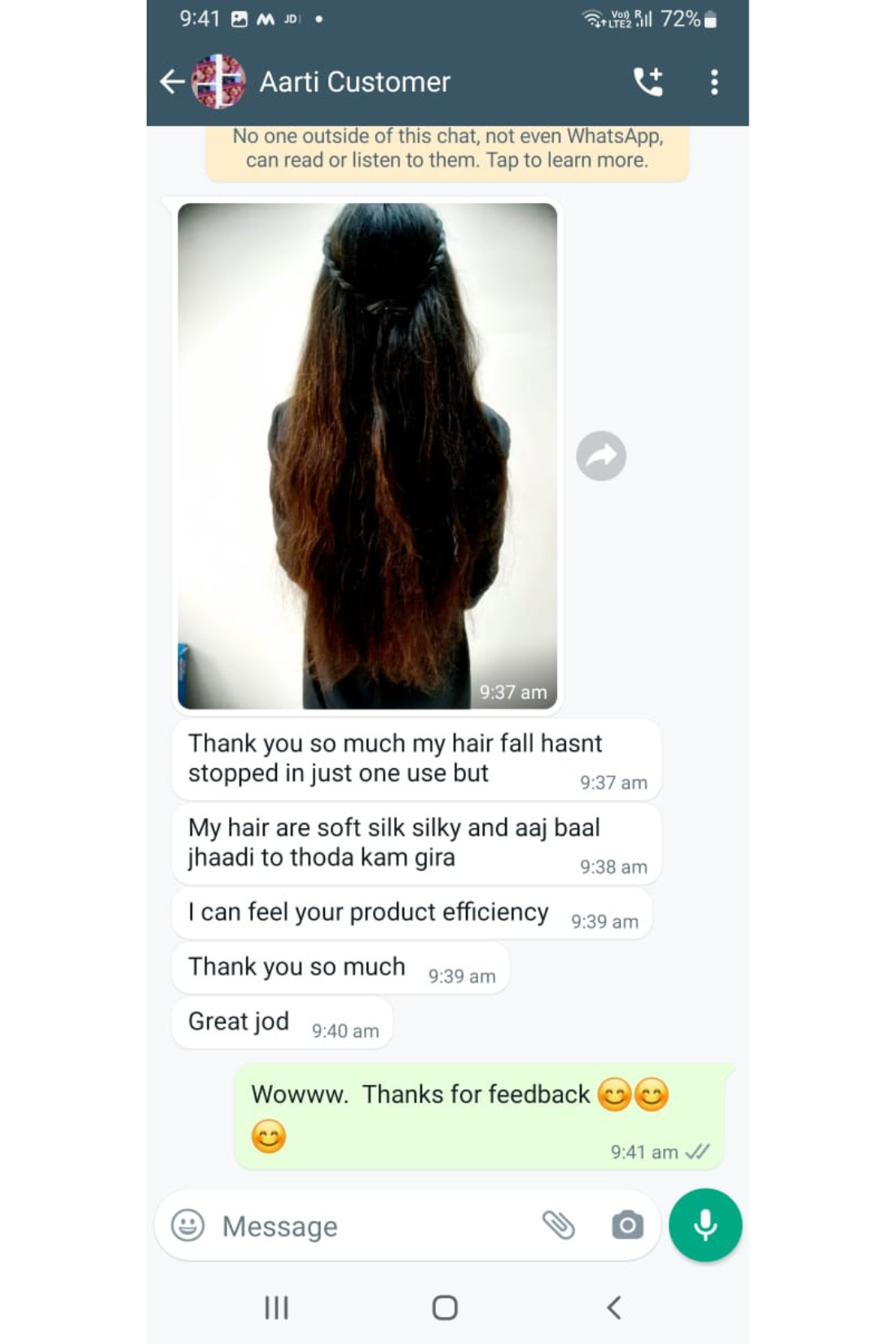Focus the Message text field
This screenshot has width=896, height=1344.
pos(367,1226)
